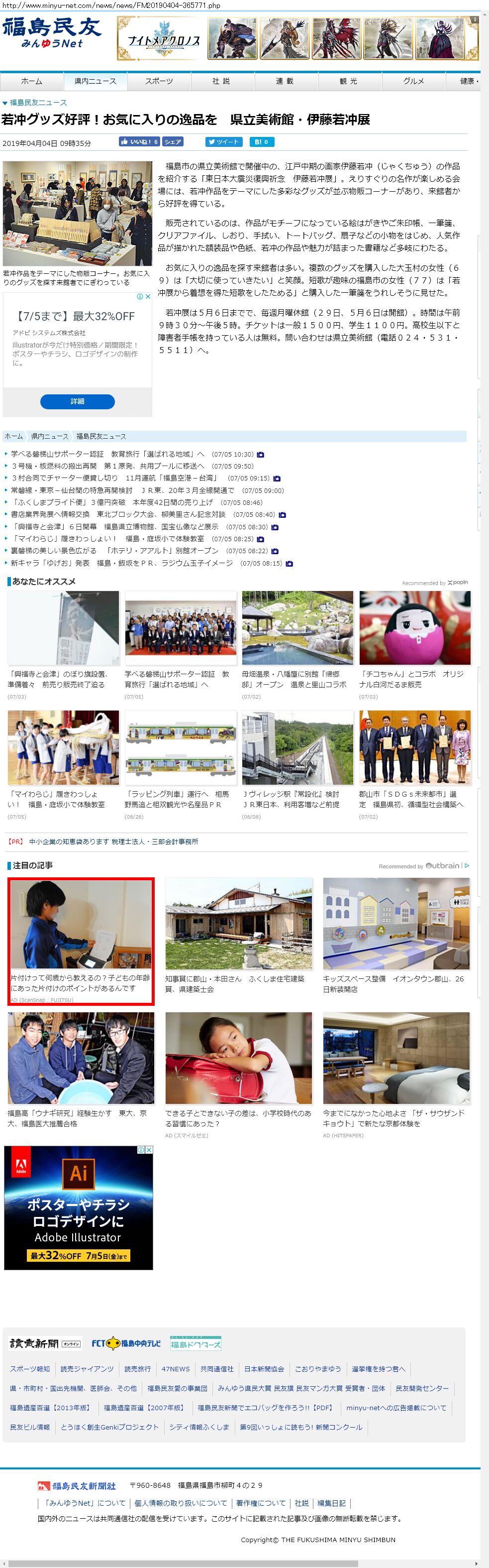
Task: Open the グルメ tab
Action: [x=413, y=81]
